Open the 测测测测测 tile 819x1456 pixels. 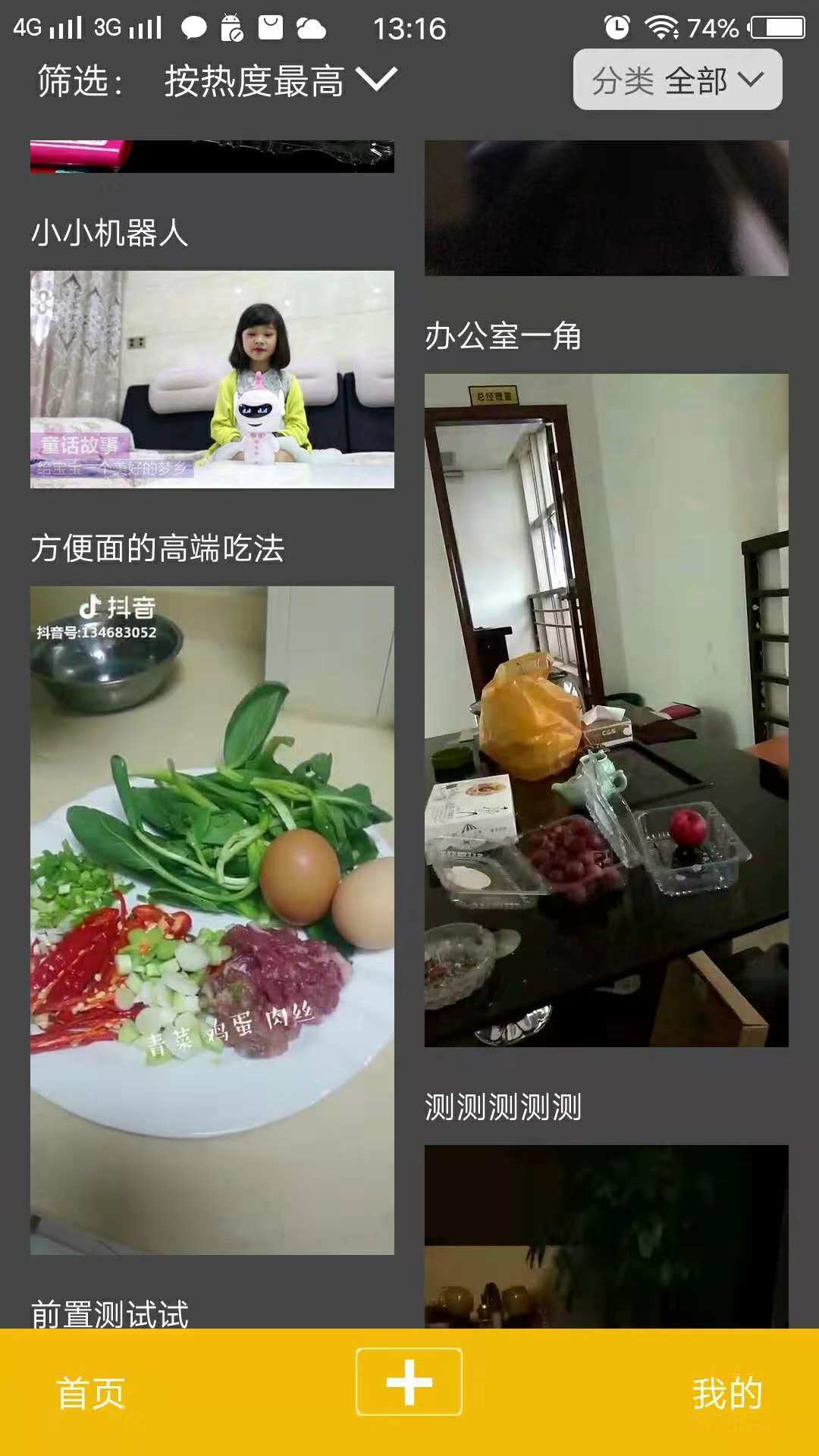click(607, 1236)
